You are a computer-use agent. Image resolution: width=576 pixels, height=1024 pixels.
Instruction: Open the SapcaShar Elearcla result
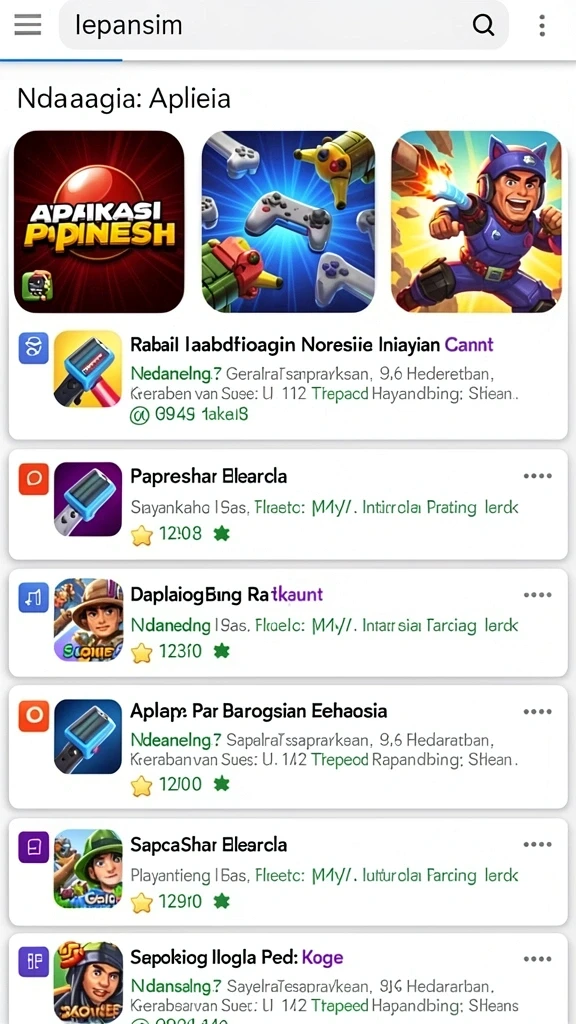tap(288, 872)
